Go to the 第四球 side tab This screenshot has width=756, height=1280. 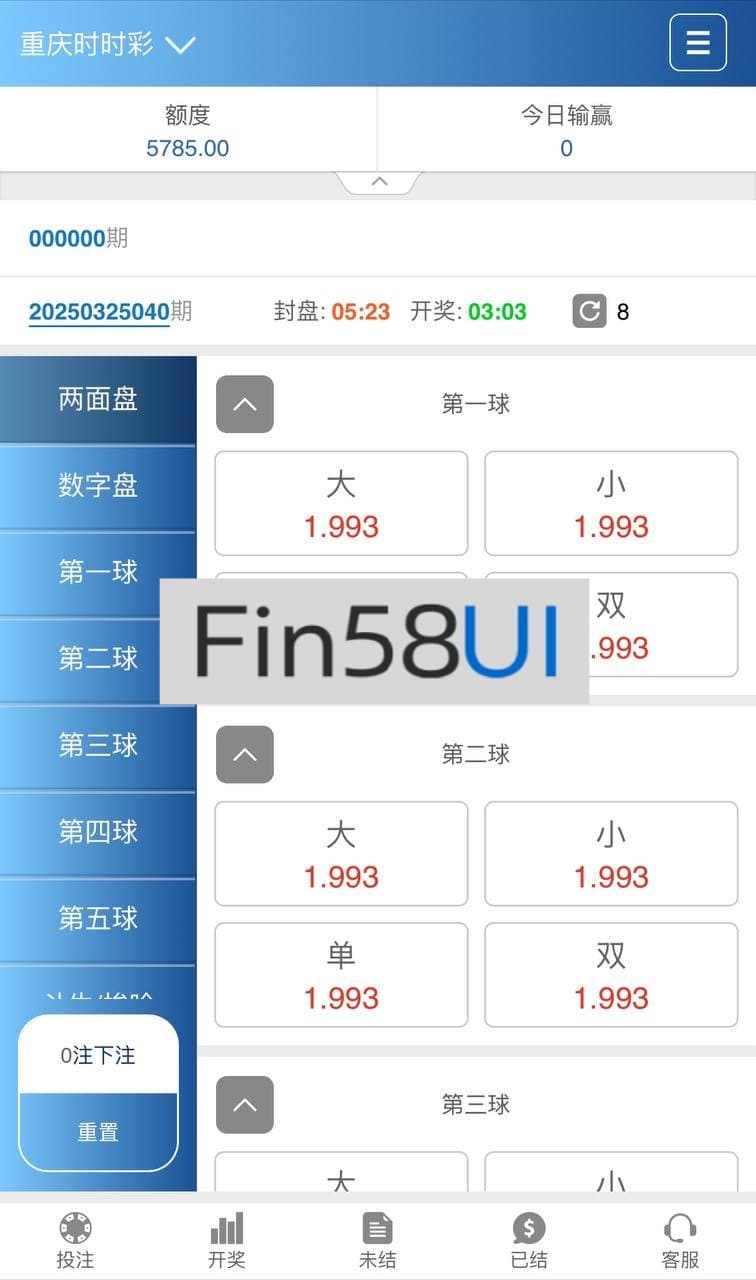pyautogui.click(x=98, y=832)
